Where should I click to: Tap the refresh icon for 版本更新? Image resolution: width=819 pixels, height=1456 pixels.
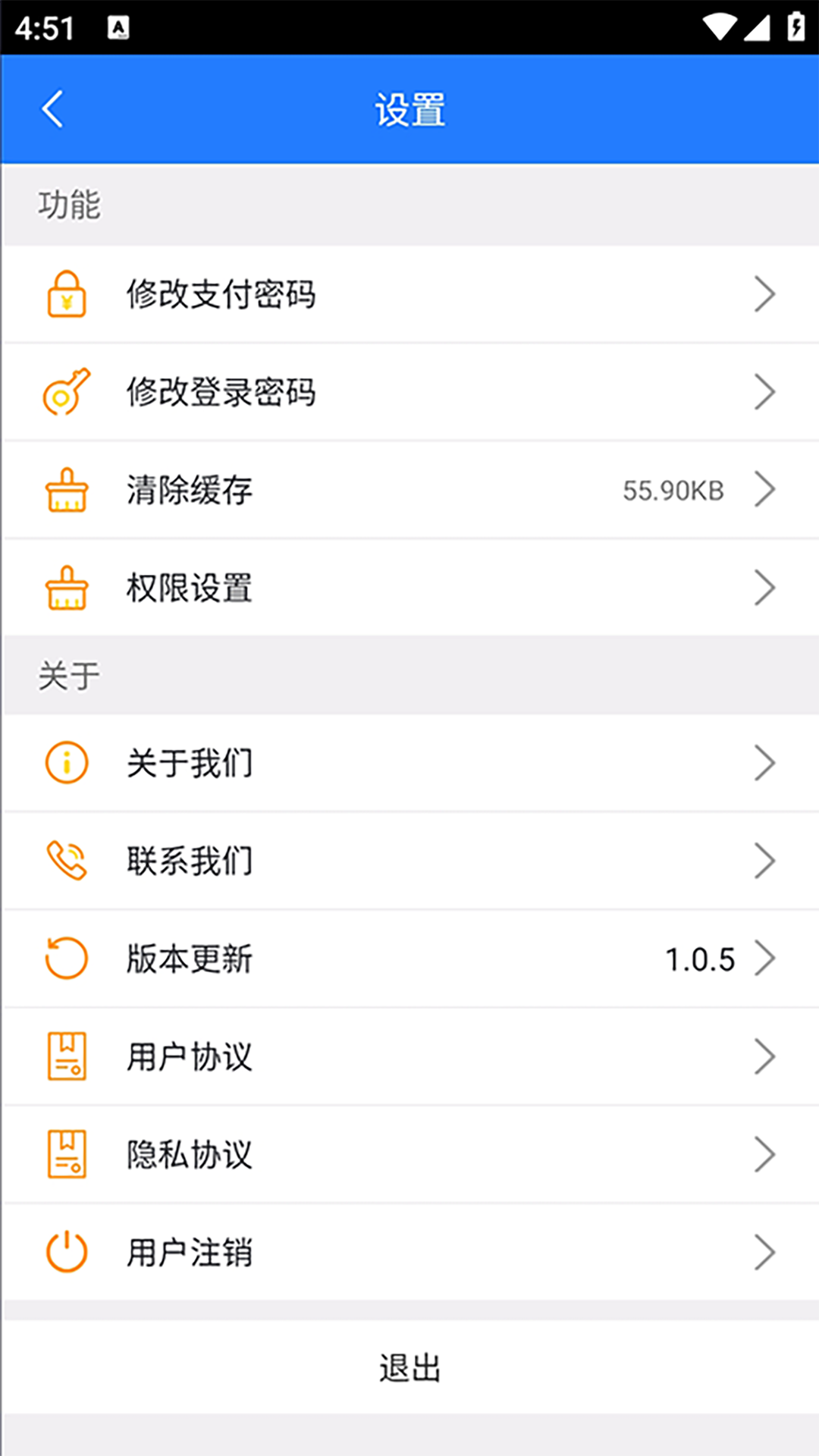coord(67,959)
